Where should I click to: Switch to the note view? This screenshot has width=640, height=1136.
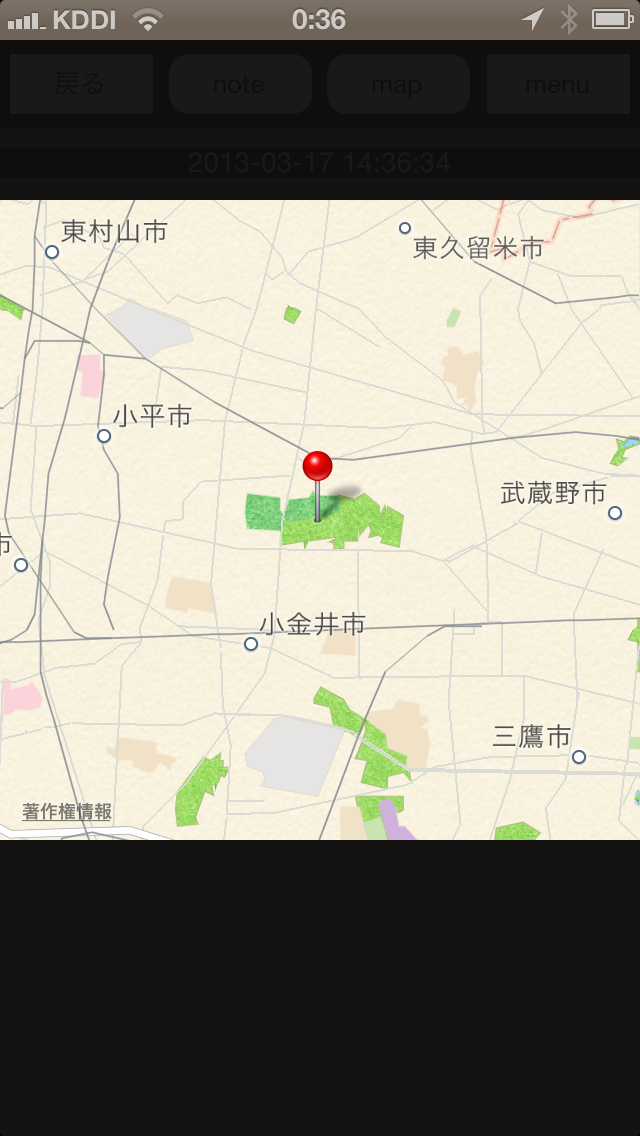pyautogui.click(x=240, y=84)
